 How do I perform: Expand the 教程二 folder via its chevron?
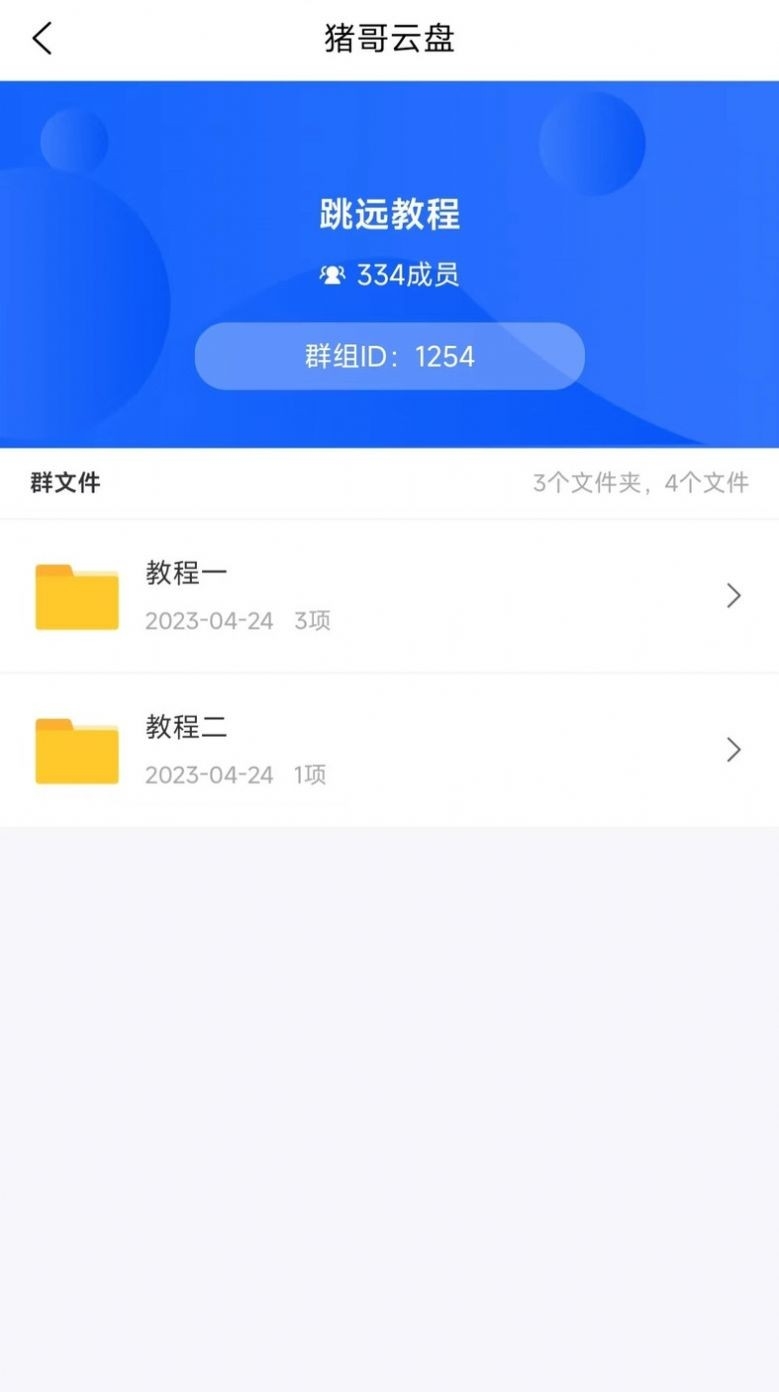(x=733, y=750)
